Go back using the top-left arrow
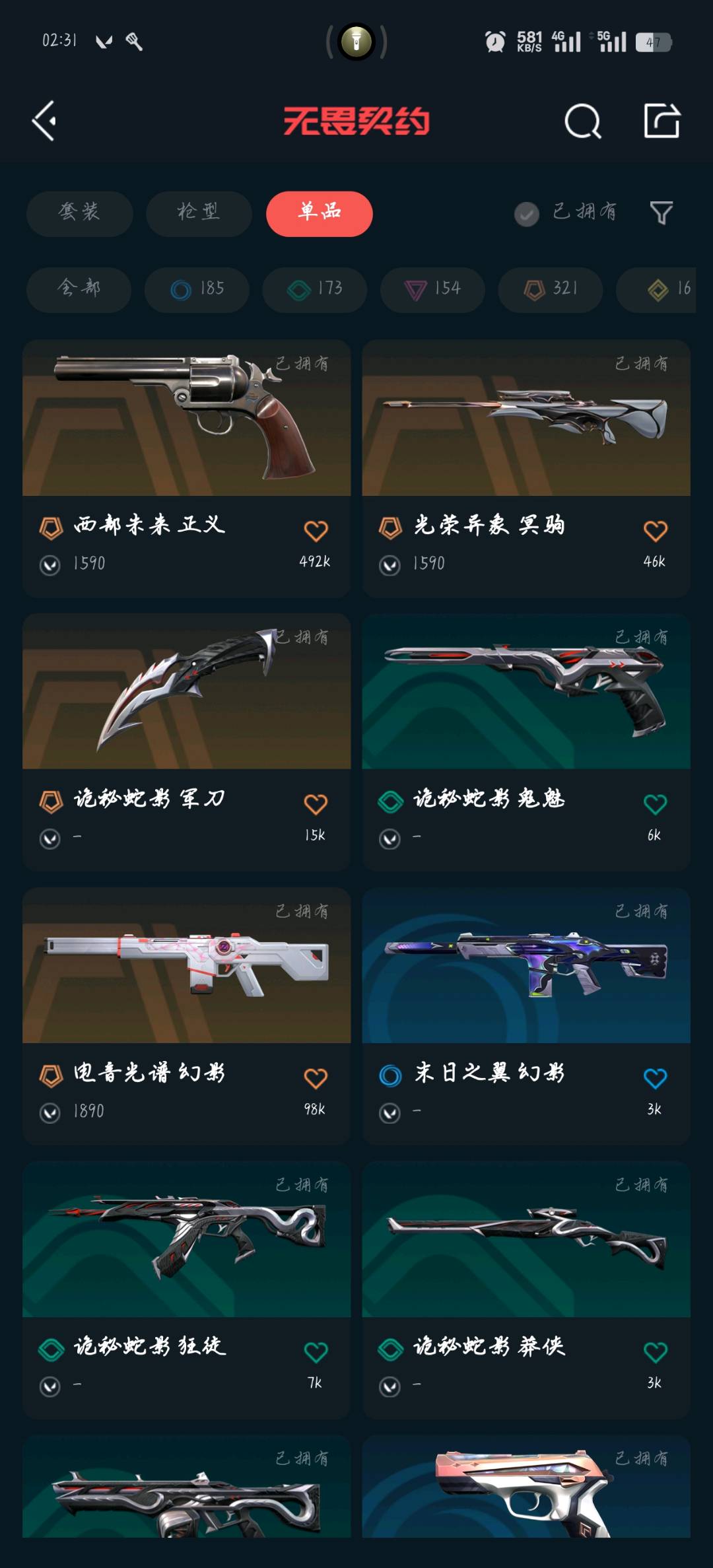Screen dimensions: 713x1568 [44, 121]
